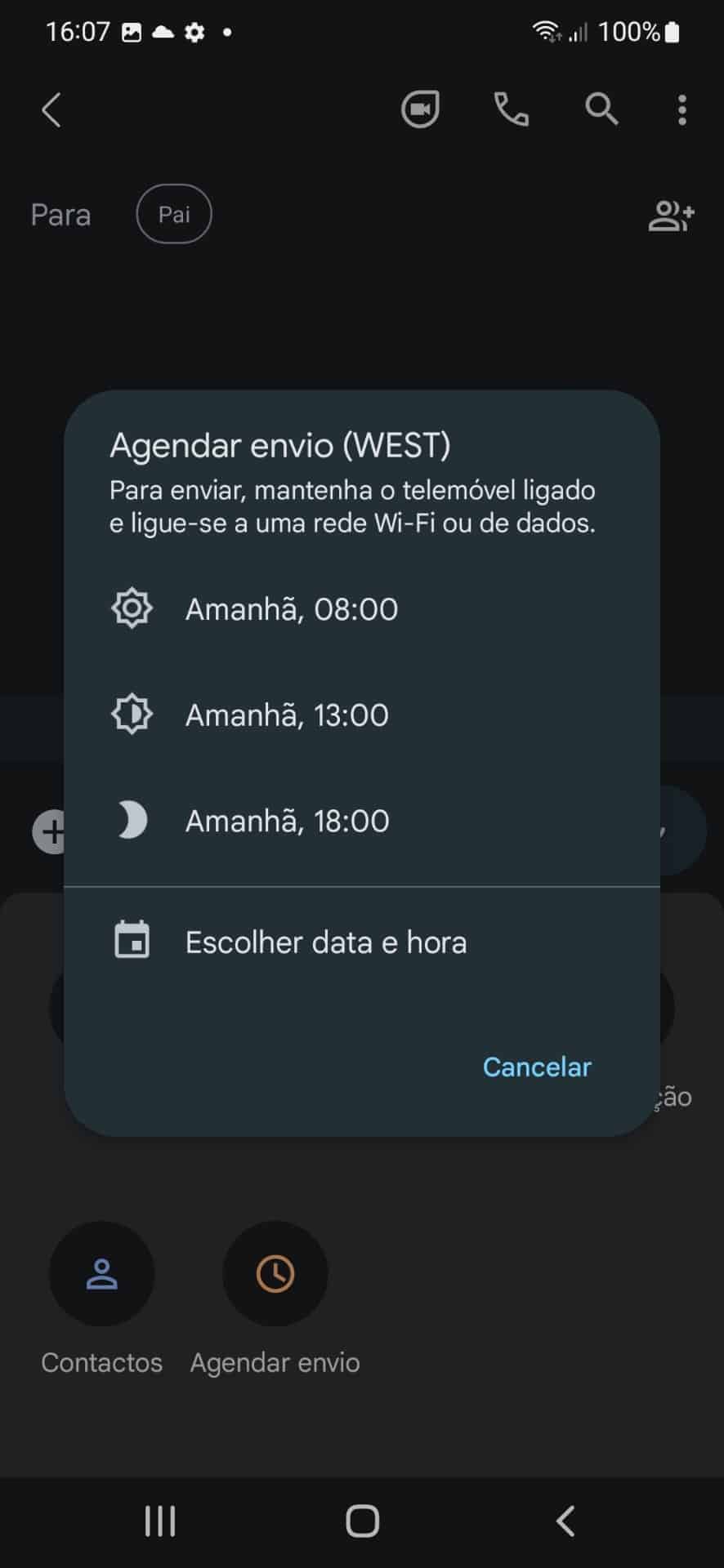This screenshot has width=724, height=1568.
Task: Select Amanhã, 18:00 send time
Action: coord(287,821)
